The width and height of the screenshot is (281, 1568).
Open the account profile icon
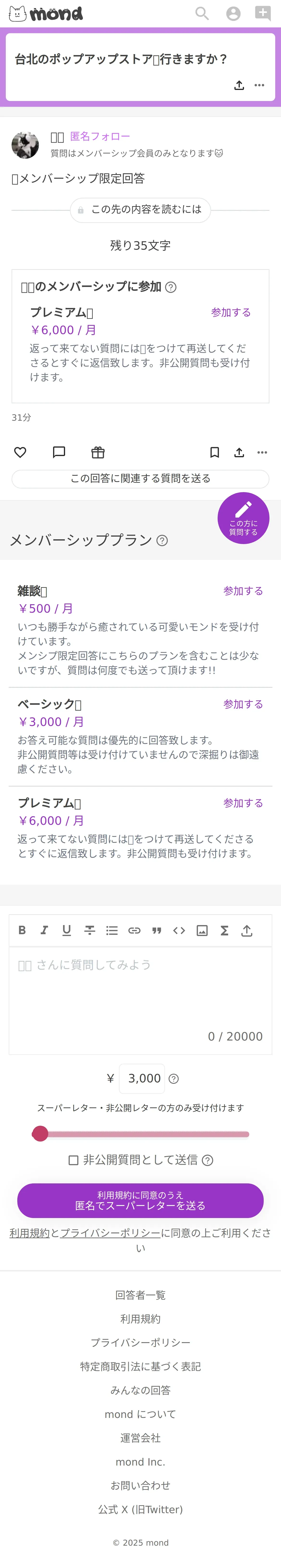(233, 13)
